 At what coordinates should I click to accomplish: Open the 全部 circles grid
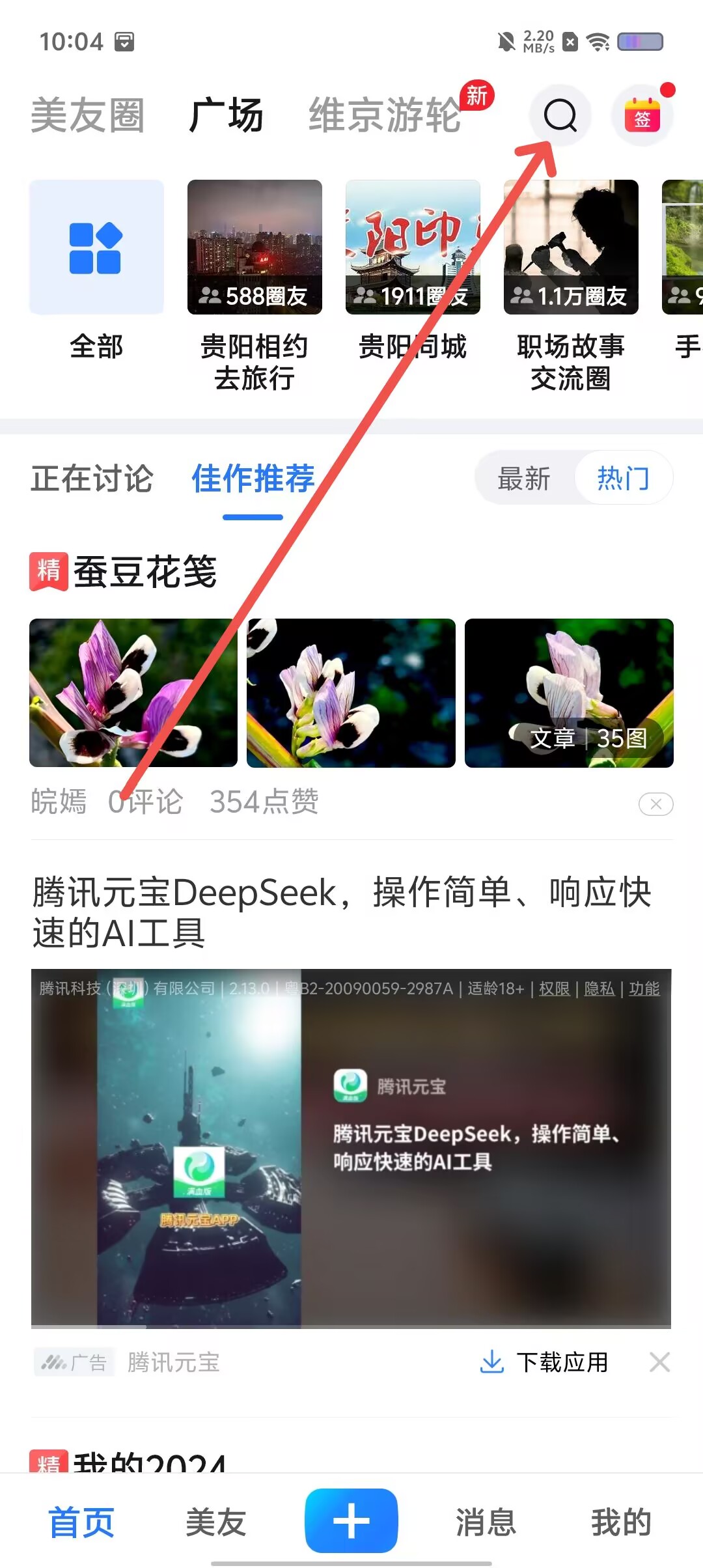pyautogui.click(x=96, y=248)
